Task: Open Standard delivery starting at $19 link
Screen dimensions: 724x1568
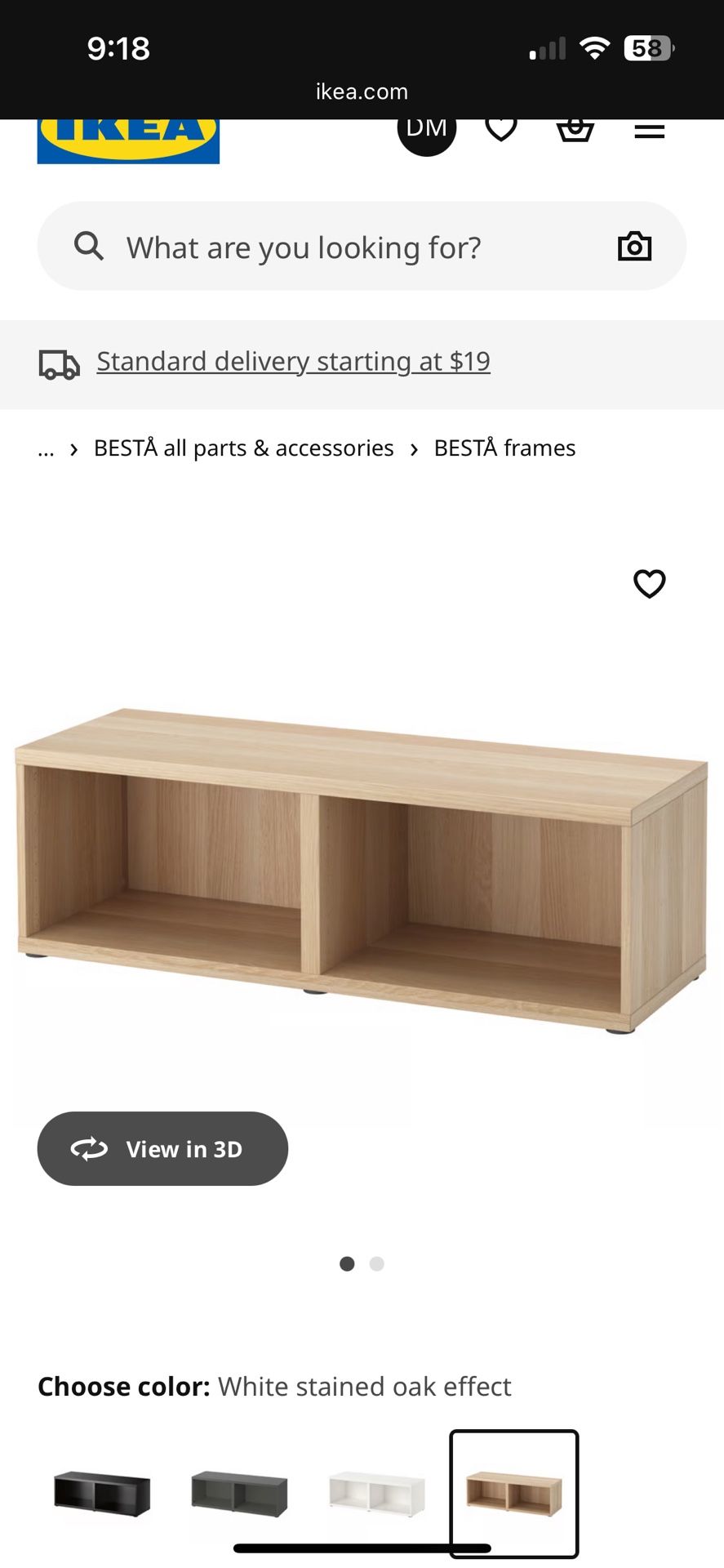Action: (x=293, y=361)
